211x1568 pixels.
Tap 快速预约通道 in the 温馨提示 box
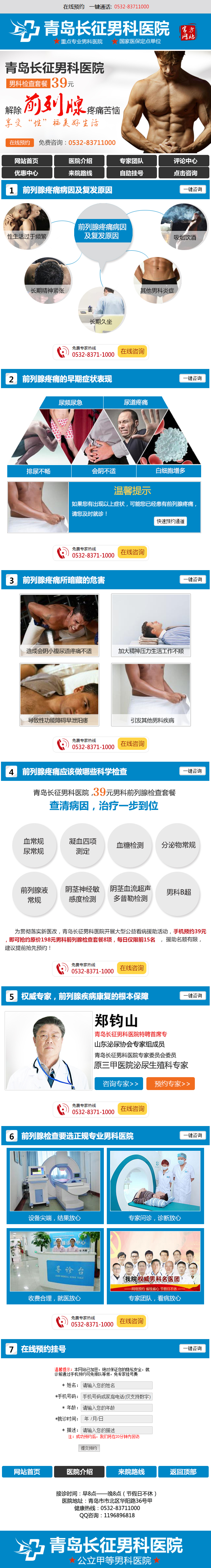click(x=170, y=521)
